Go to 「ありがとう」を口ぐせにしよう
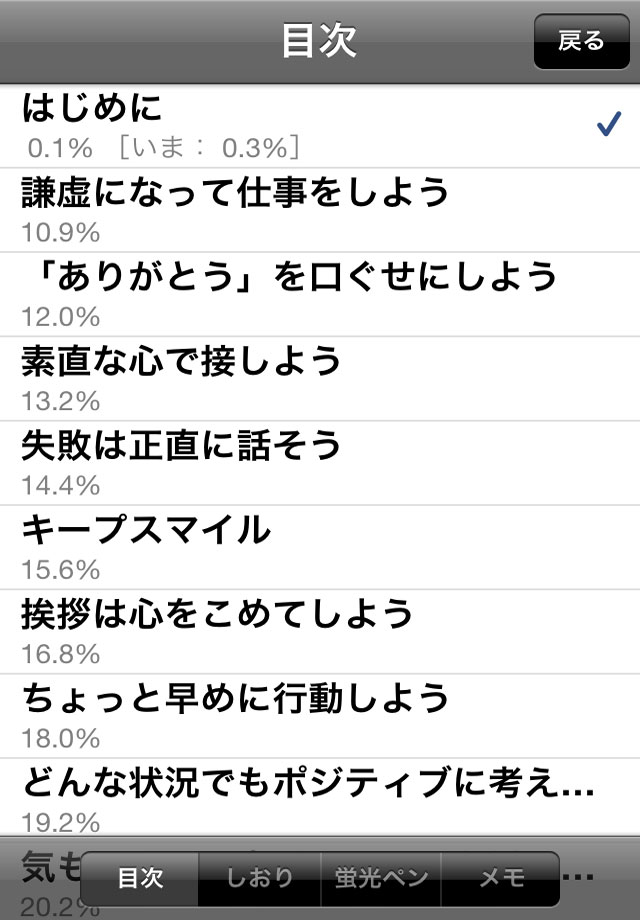Screen dimensions: 640x920 300,293
